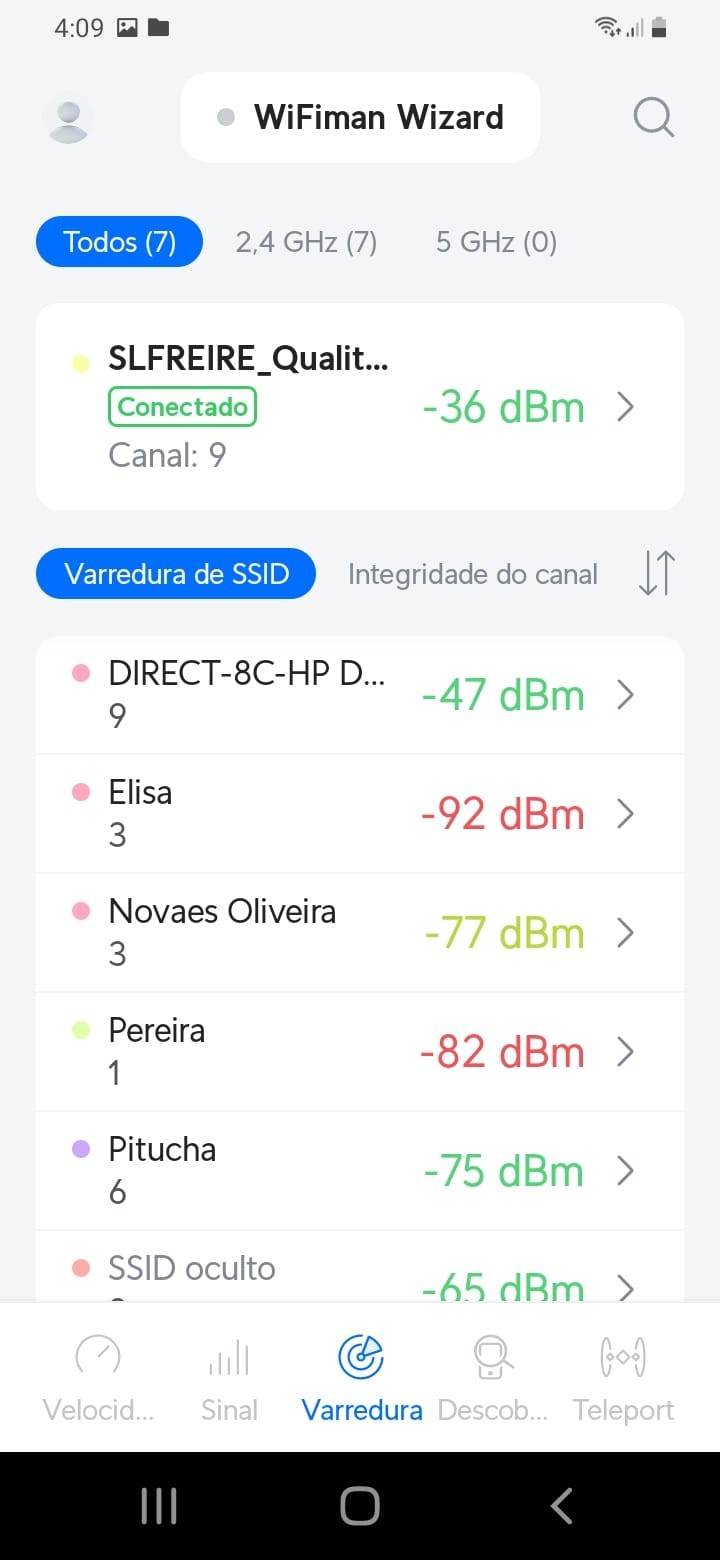The image size is (720, 1560).
Task: Go to the Velocidade speed test tab
Action: tap(98, 1378)
